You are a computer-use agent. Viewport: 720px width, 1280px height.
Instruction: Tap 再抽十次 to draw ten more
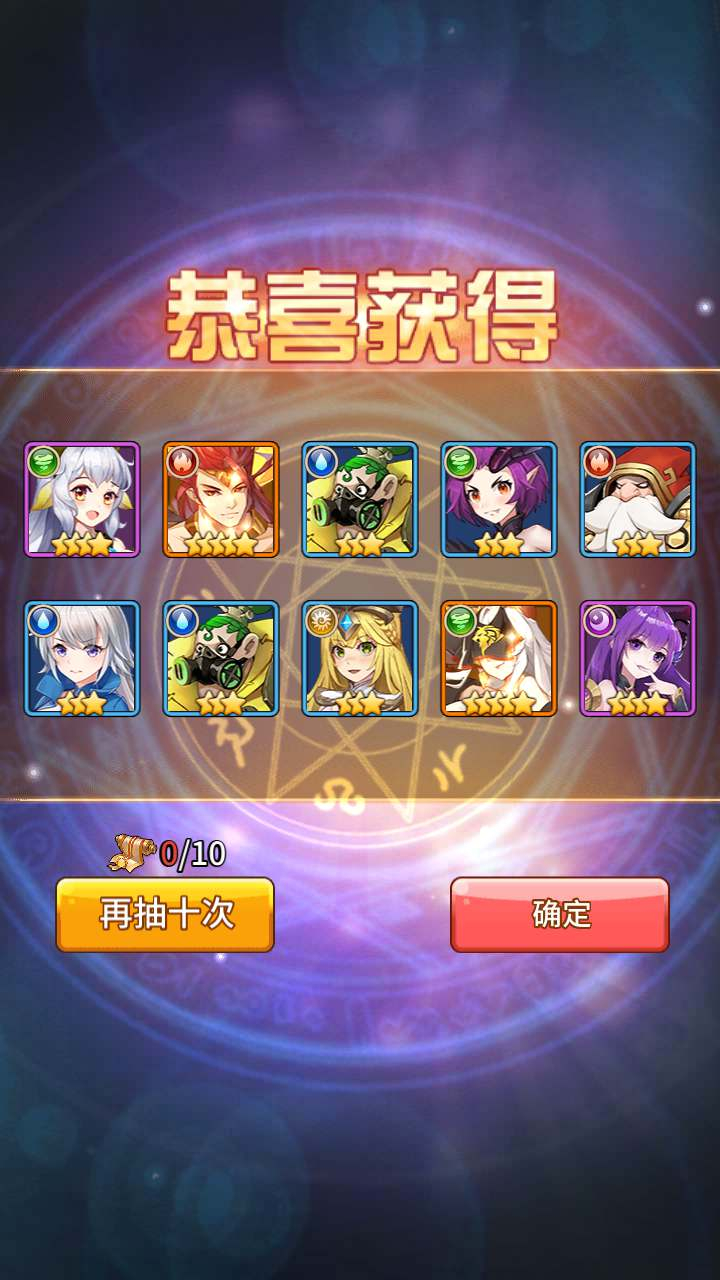click(x=165, y=914)
